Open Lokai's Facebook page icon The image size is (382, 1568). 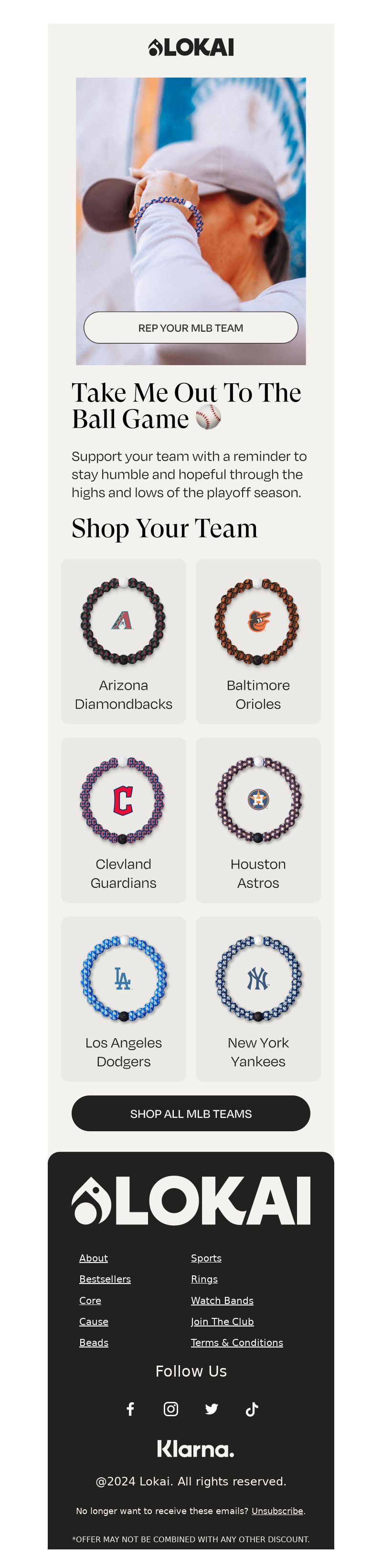click(x=130, y=1409)
